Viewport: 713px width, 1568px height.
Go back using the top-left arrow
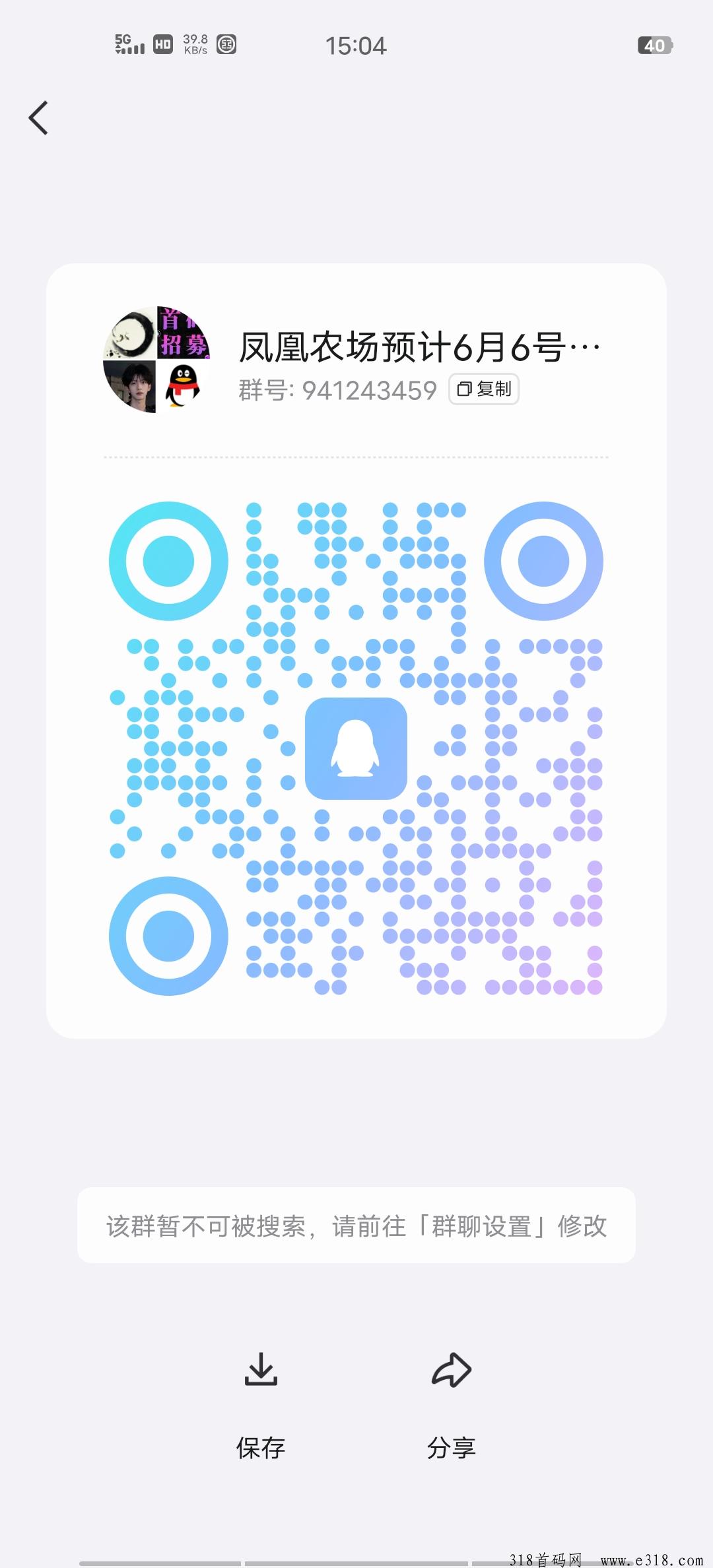point(39,118)
